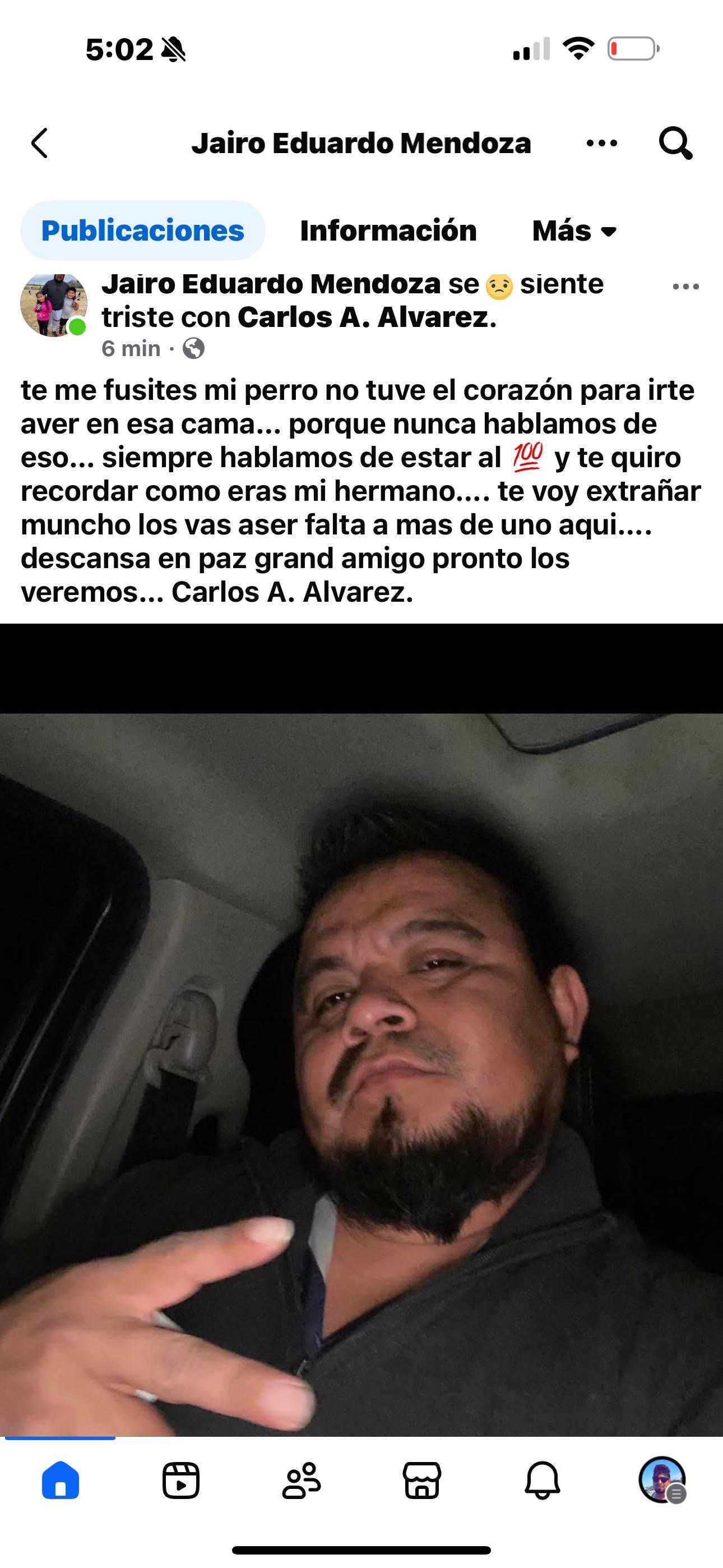Expand the Más dropdown
This screenshot has width=723, height=1568.
[574, 230]
